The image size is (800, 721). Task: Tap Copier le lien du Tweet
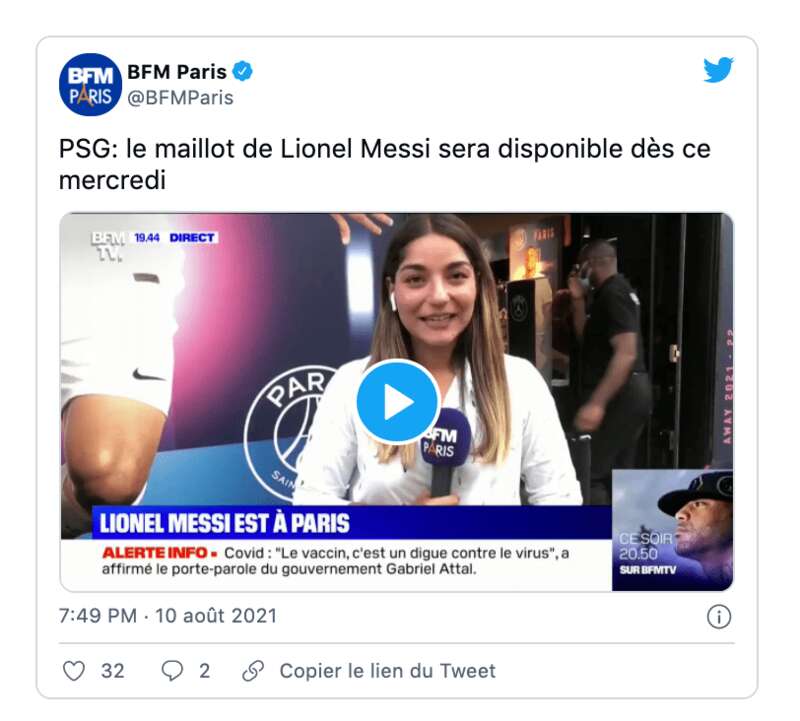tap(386, 670)
